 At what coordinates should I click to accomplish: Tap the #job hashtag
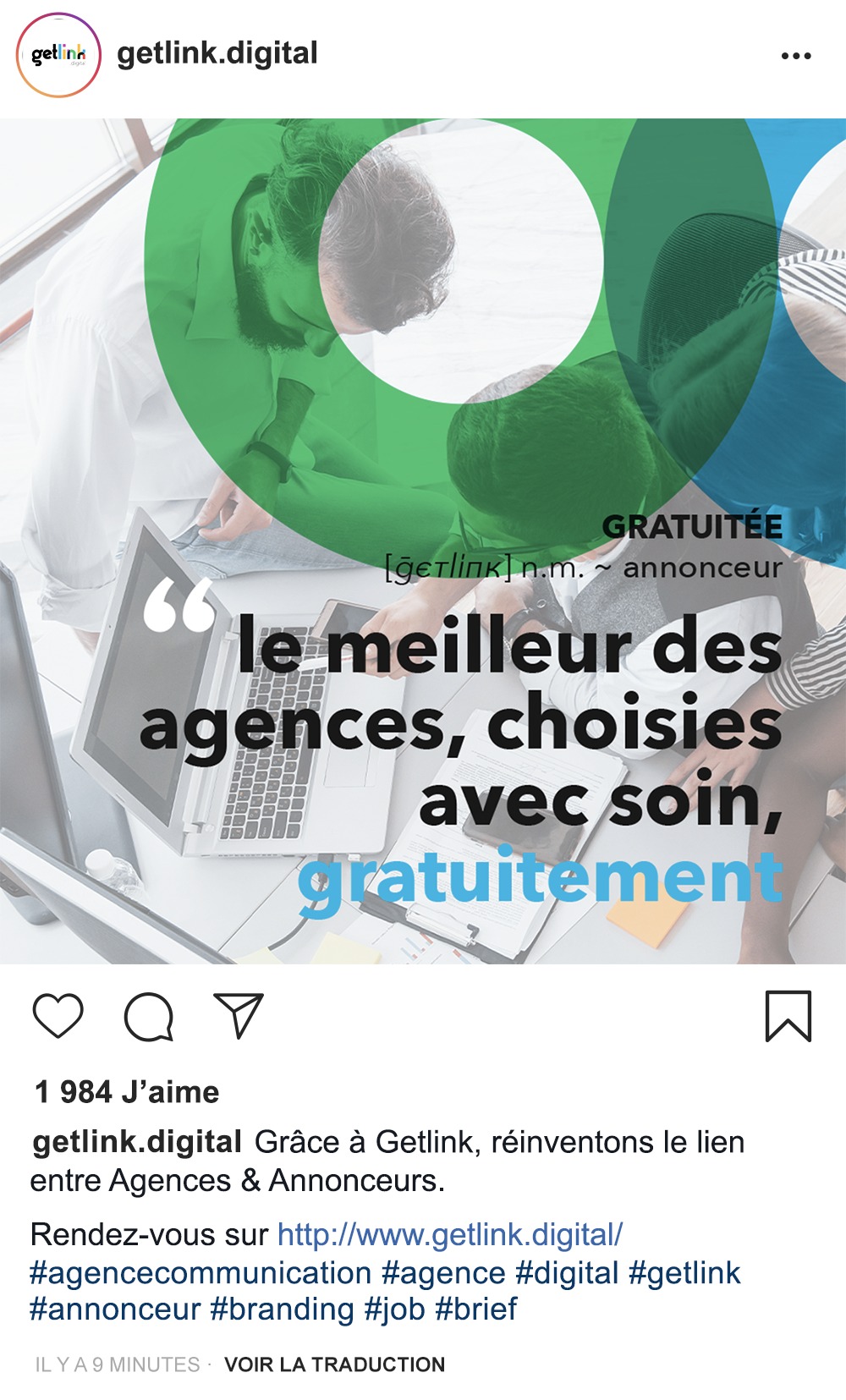394,1309
